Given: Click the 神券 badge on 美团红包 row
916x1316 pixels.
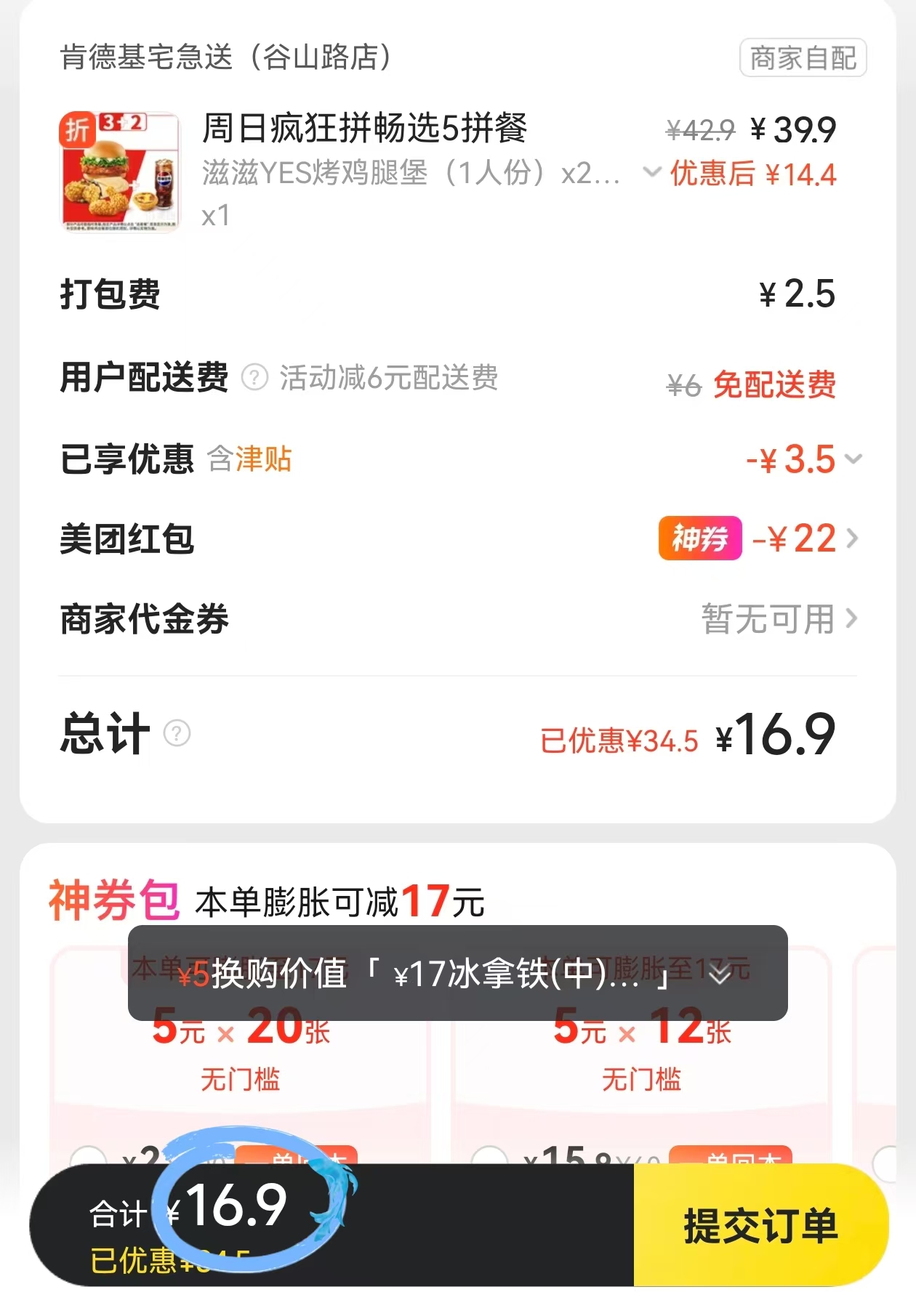Looking at the screenshot, I should click(x=699, y=538).
